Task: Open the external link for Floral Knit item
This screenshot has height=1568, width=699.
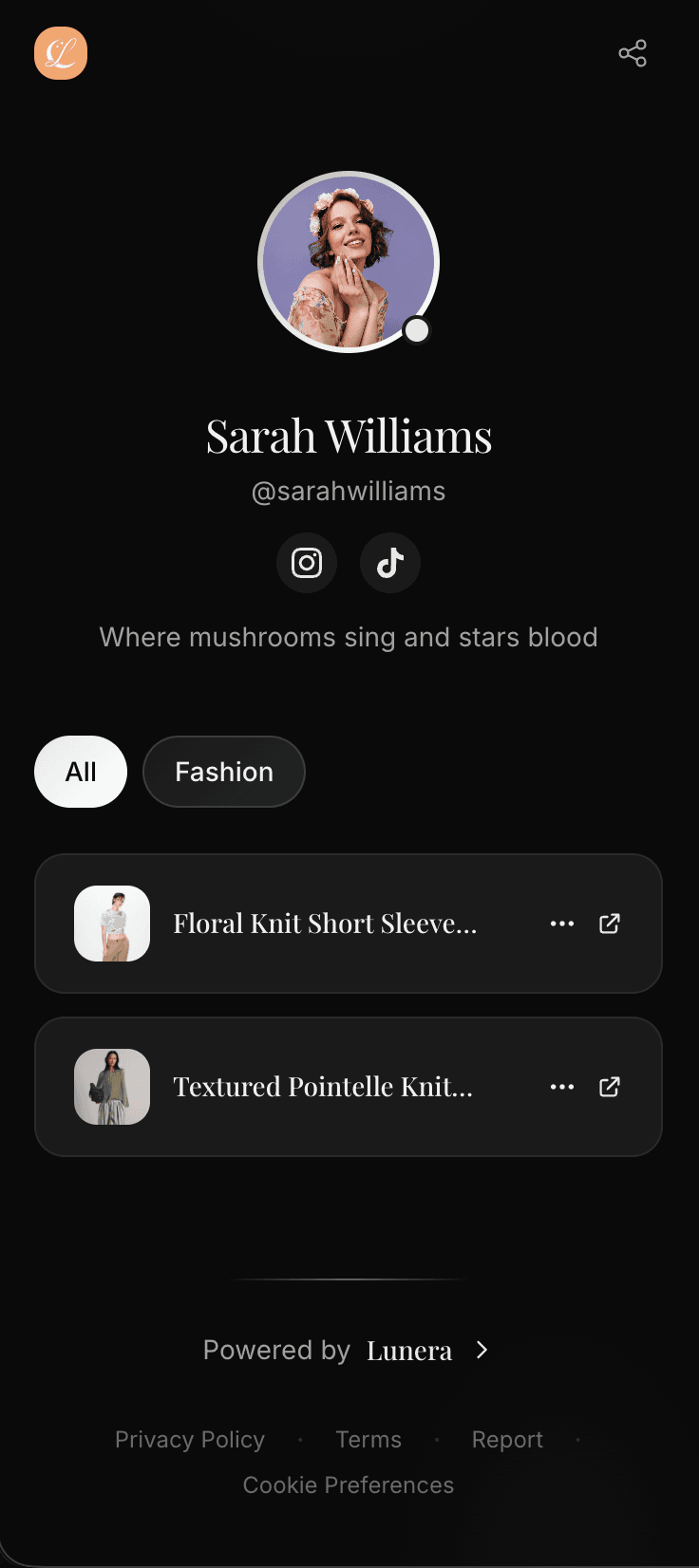Action: click(609, 923)
